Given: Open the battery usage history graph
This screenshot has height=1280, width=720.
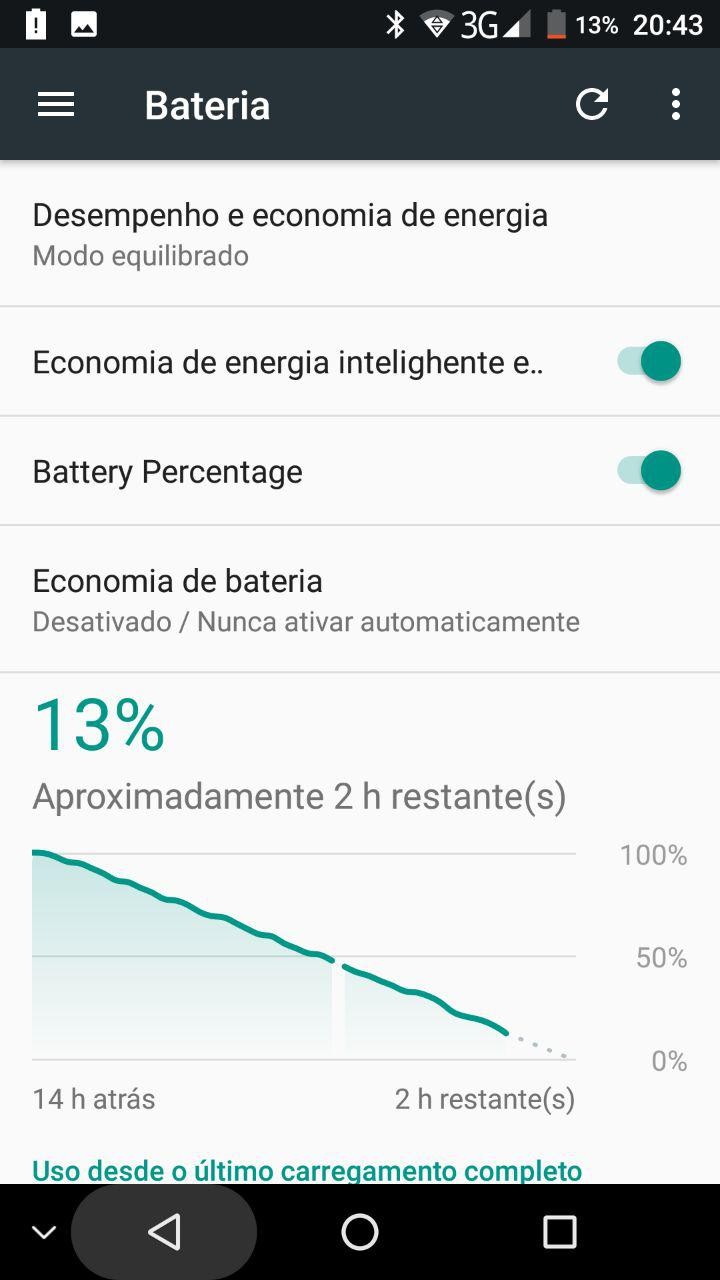Looking at the screenshot, I should (304, 955).
